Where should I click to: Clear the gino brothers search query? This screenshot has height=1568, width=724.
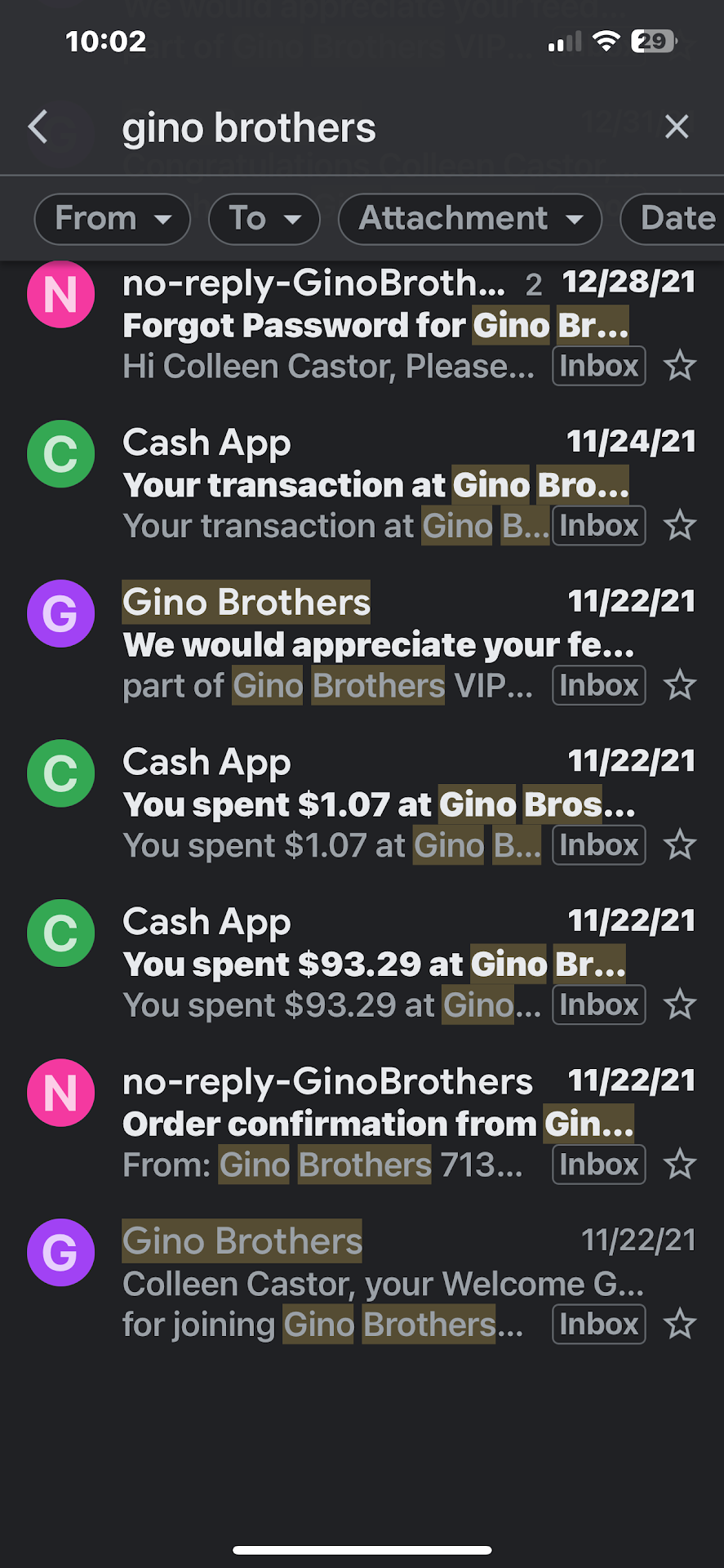[x=677, y=127]
